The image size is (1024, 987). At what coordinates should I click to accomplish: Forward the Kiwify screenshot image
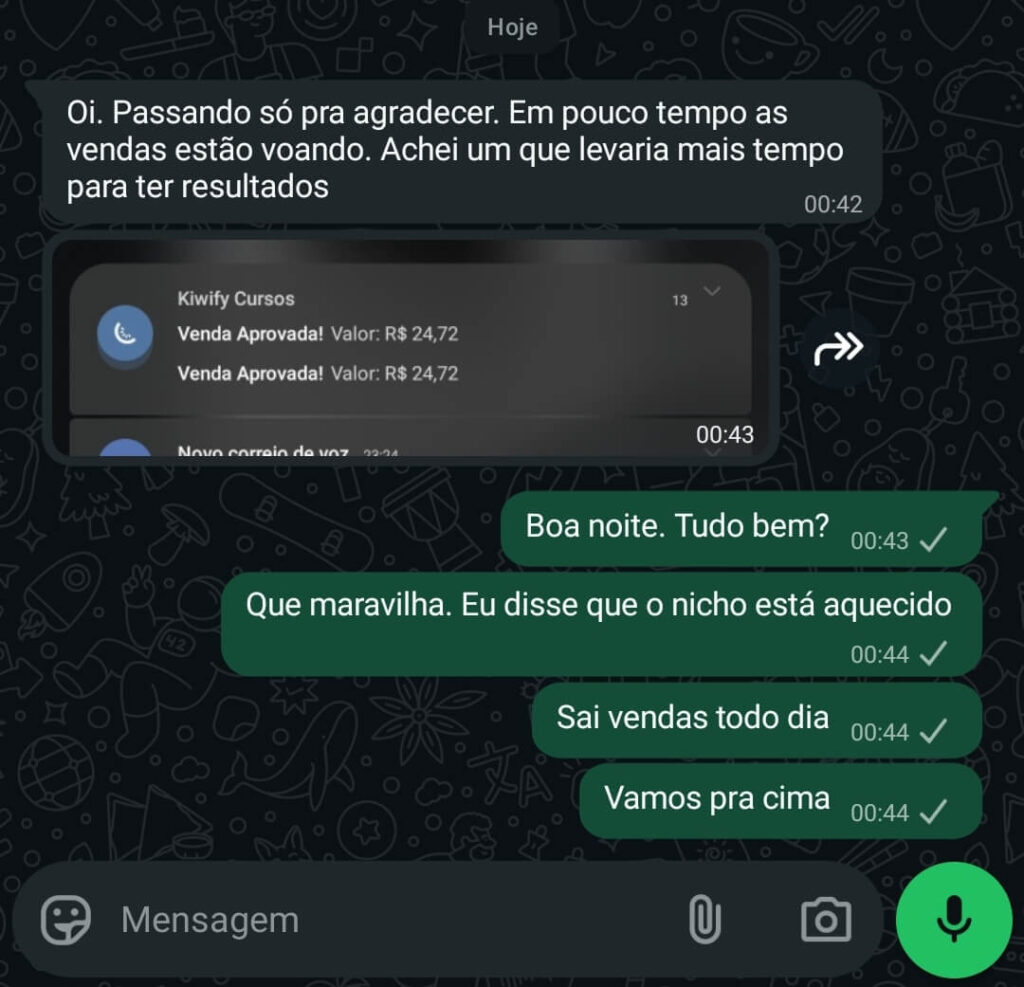pyautogui.click(x=838, y=349)
